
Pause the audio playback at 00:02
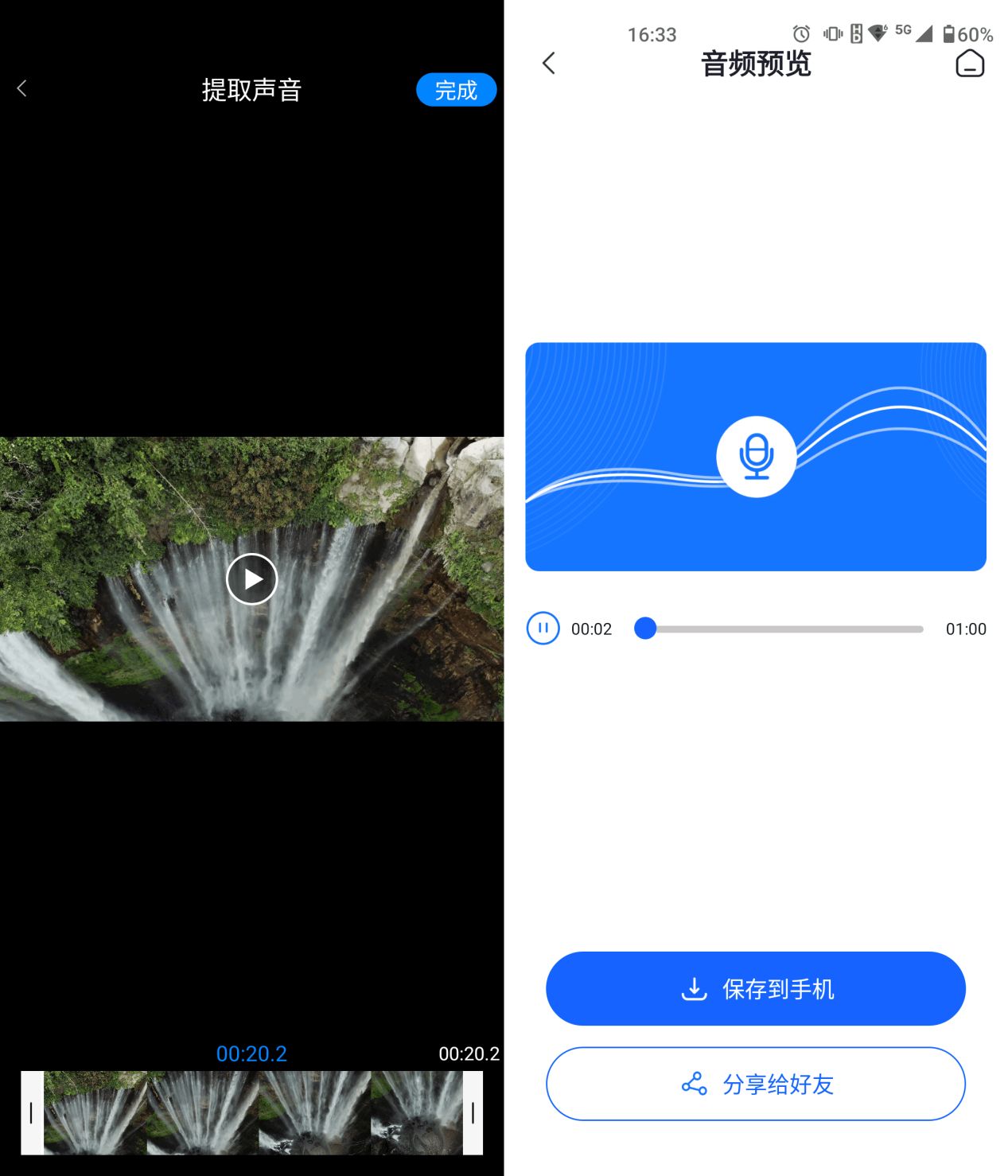coord(542,628)
